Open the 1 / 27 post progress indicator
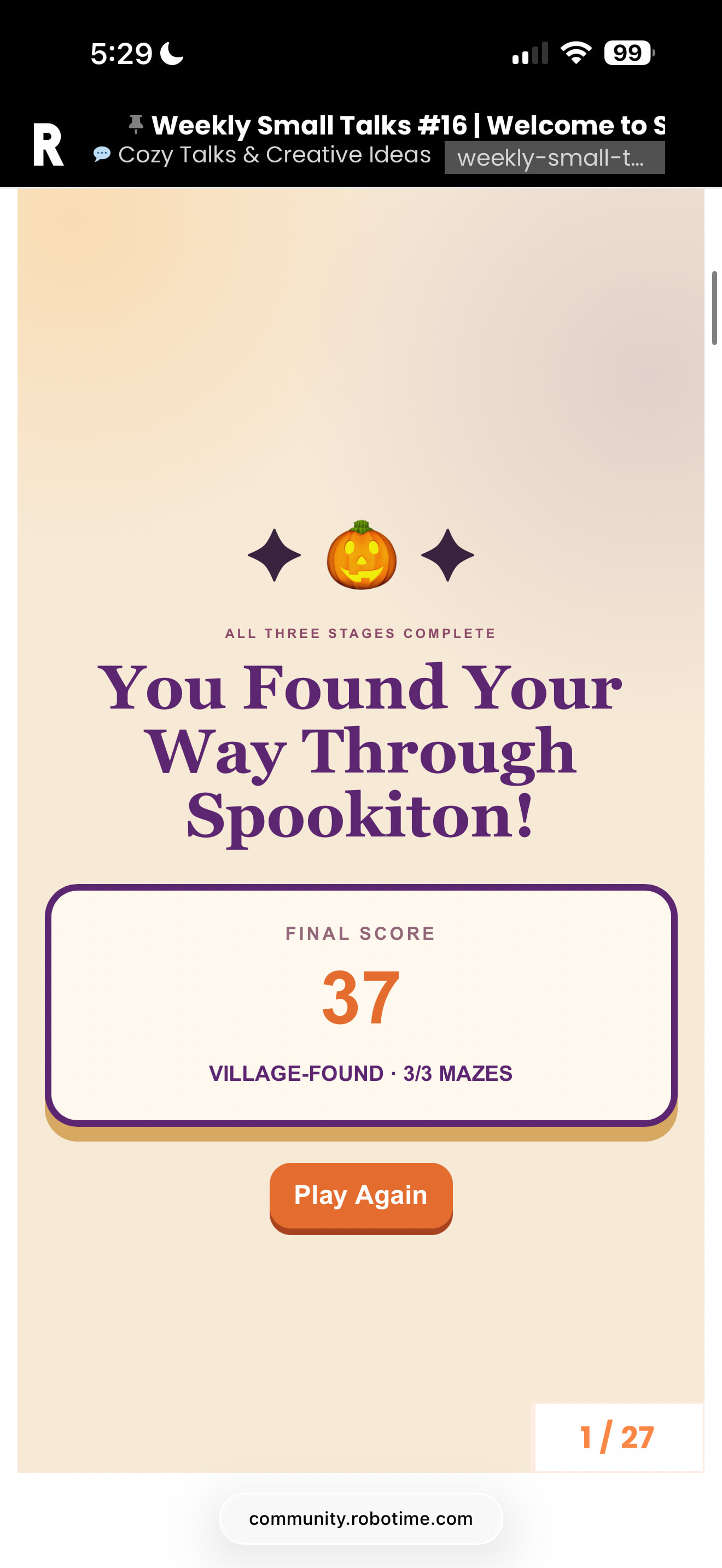Screen dimensions: 722x1568 point(618,1438)
